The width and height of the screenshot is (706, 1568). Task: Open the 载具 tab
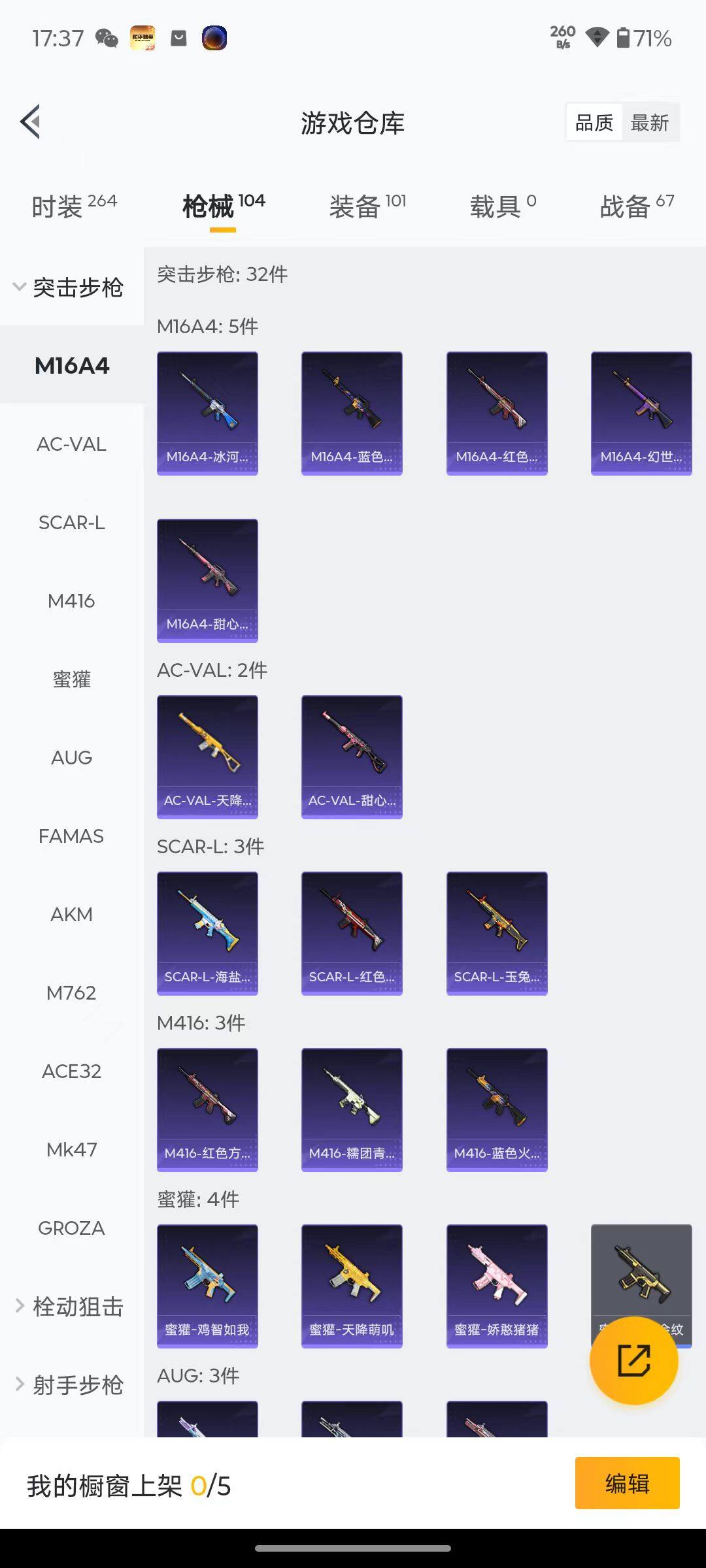(x=502, y=206)
